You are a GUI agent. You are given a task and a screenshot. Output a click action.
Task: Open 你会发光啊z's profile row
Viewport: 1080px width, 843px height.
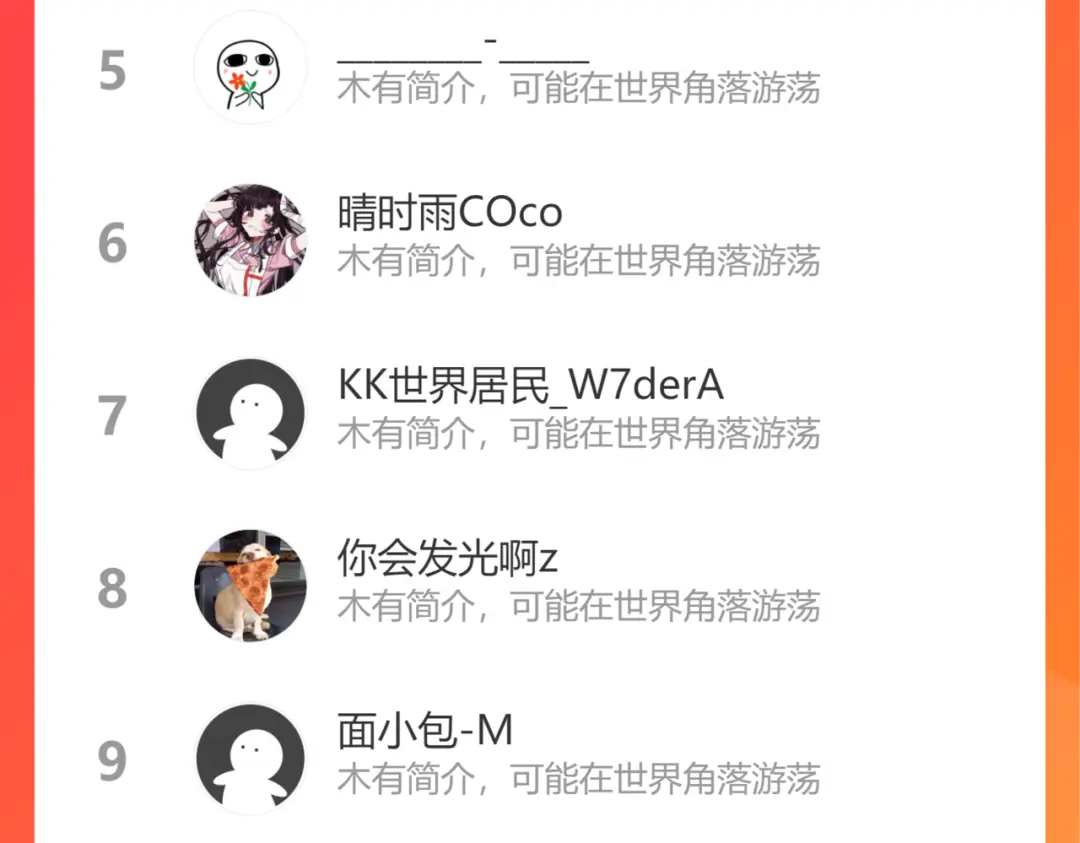(x=539, y=587)
